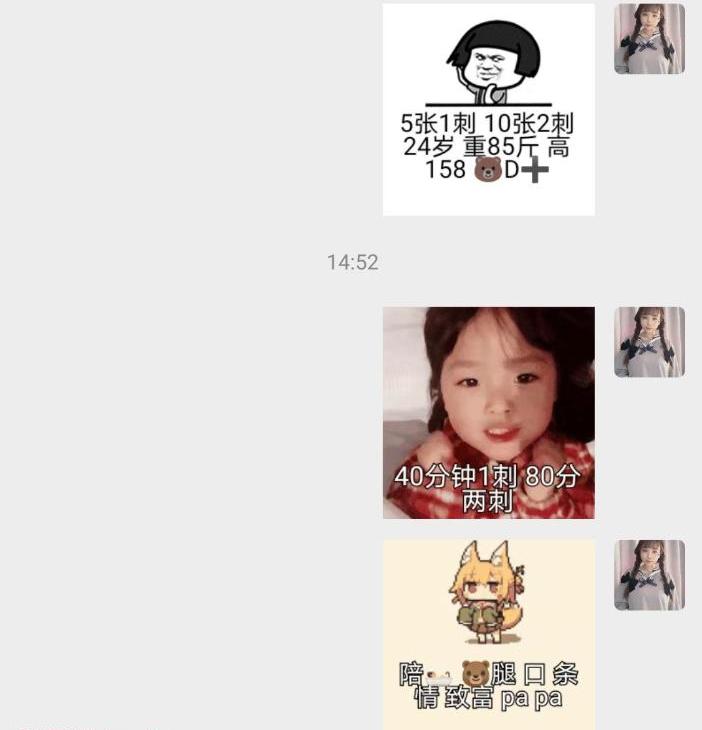The height and width of the screenshot is (730, 702).
Task: Open the cartoon fox-girl sticker message
Action: coord(488,634)
